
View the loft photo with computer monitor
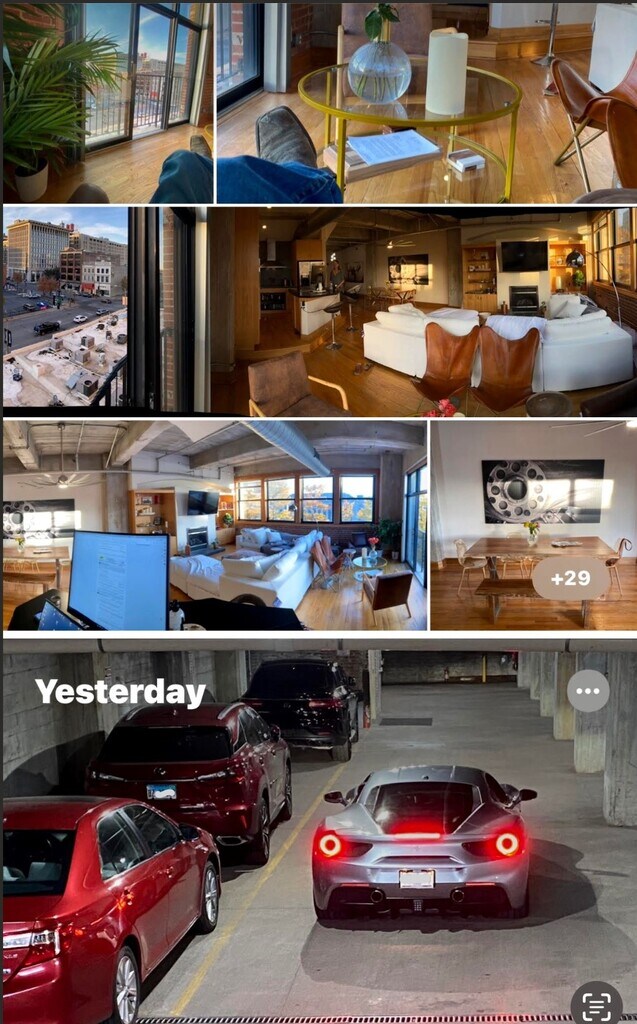(214, 525)
